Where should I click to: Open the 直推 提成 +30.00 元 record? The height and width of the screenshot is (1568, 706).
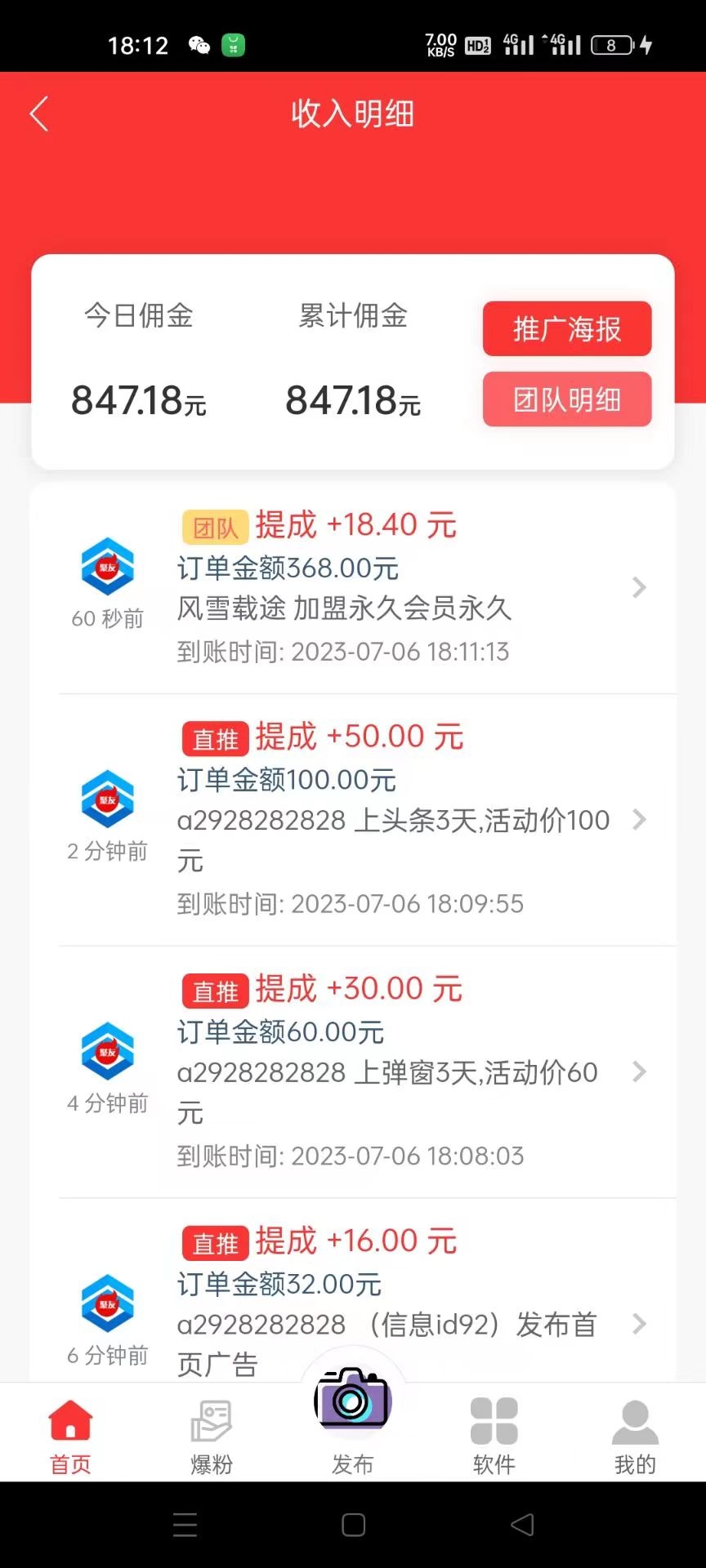click(368, 1071)
